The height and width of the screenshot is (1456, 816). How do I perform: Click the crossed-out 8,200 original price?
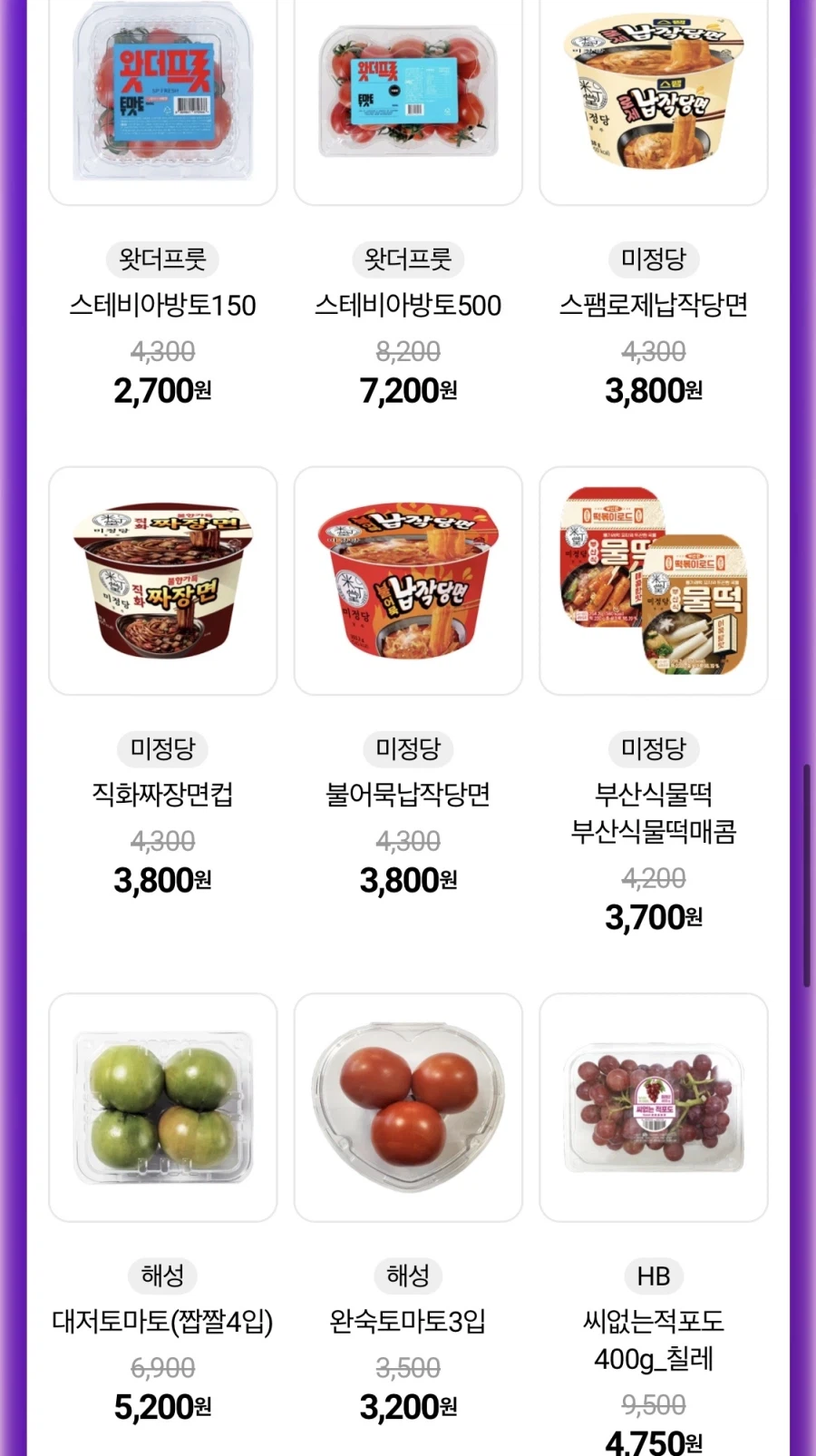click(x=407, y=353)
